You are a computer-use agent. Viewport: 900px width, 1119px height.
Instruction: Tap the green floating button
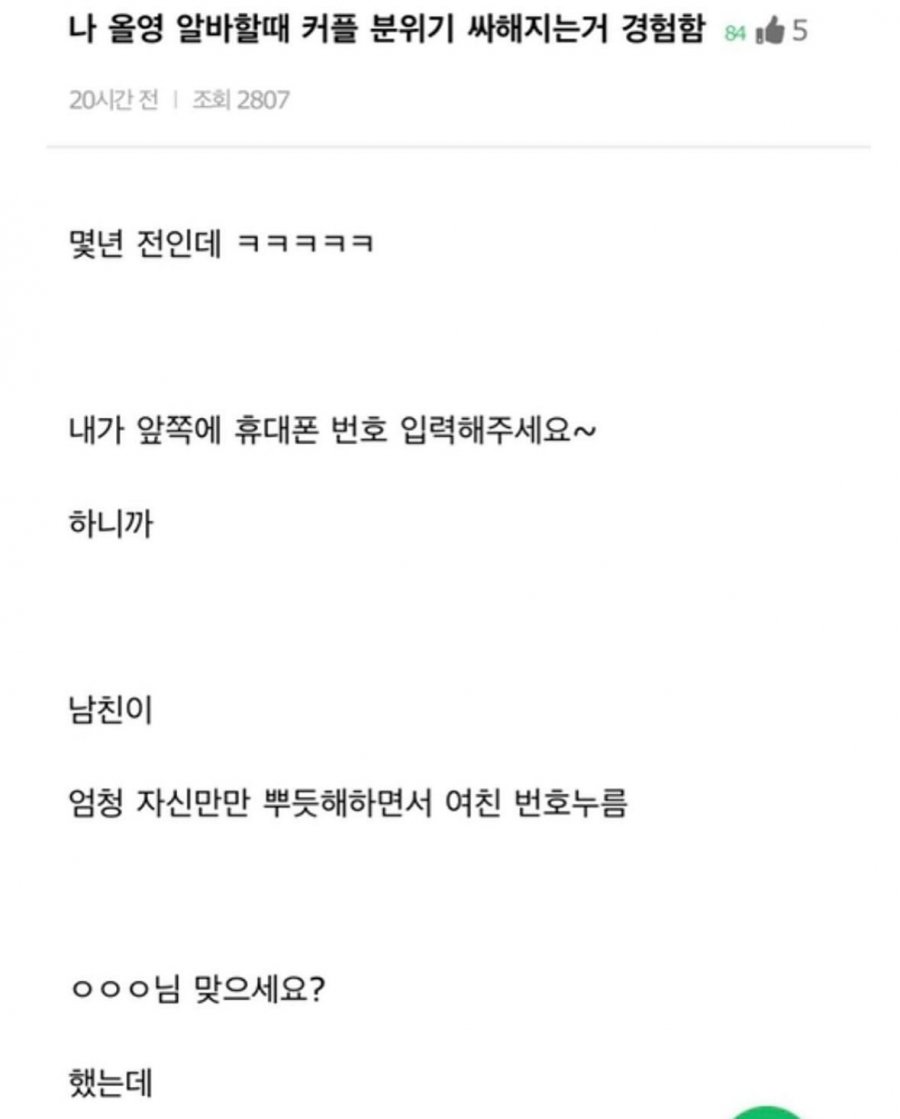coord(765,1113)
